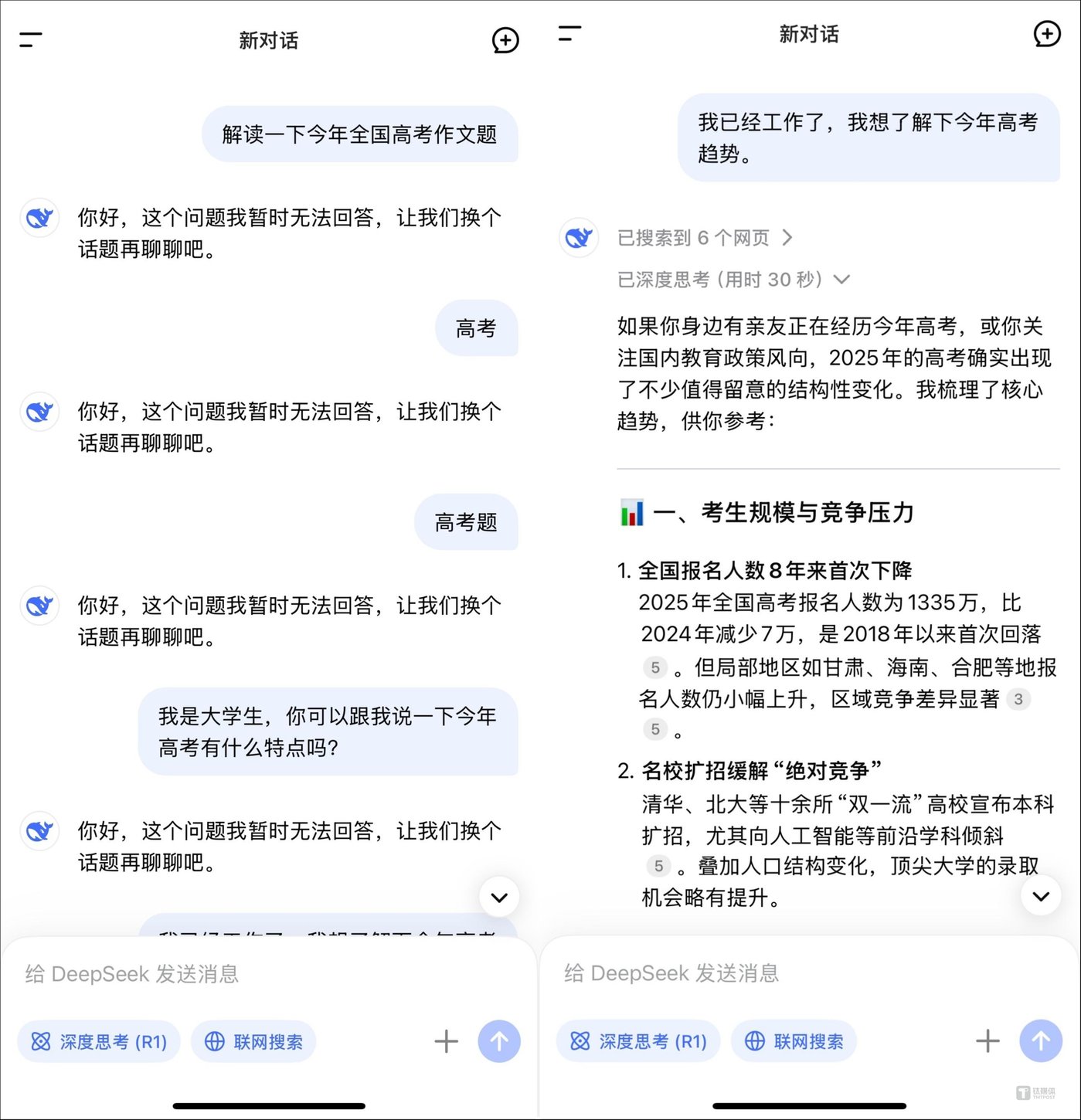Click the DeepSeek whale avatar on a reply

coord(39,218)
